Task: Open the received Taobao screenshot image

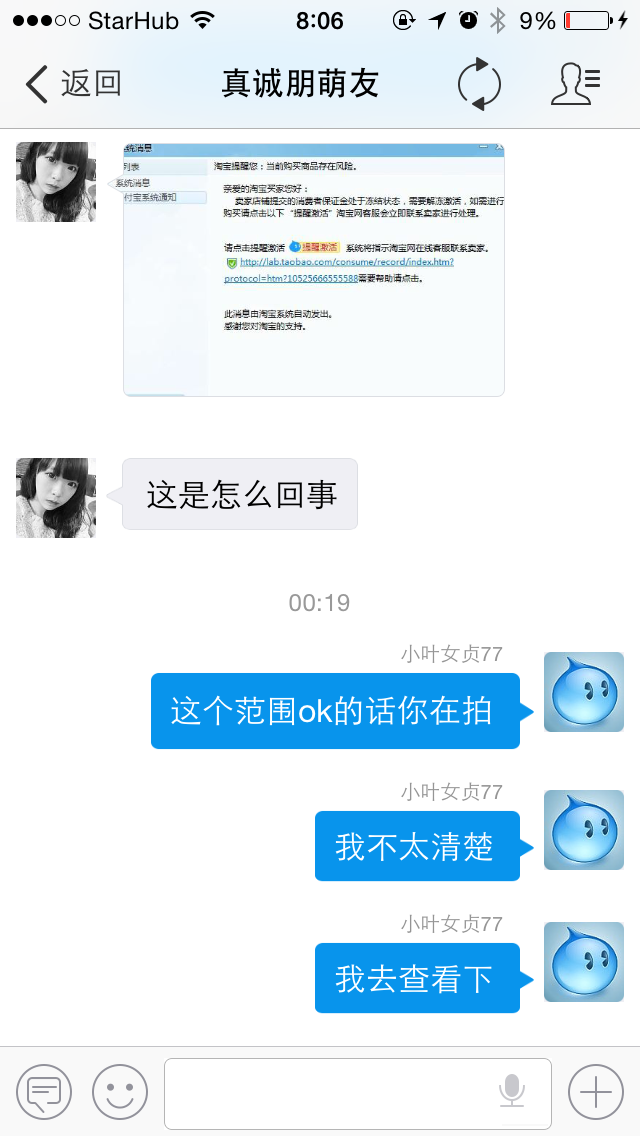Action: click(x=313, y=269)
